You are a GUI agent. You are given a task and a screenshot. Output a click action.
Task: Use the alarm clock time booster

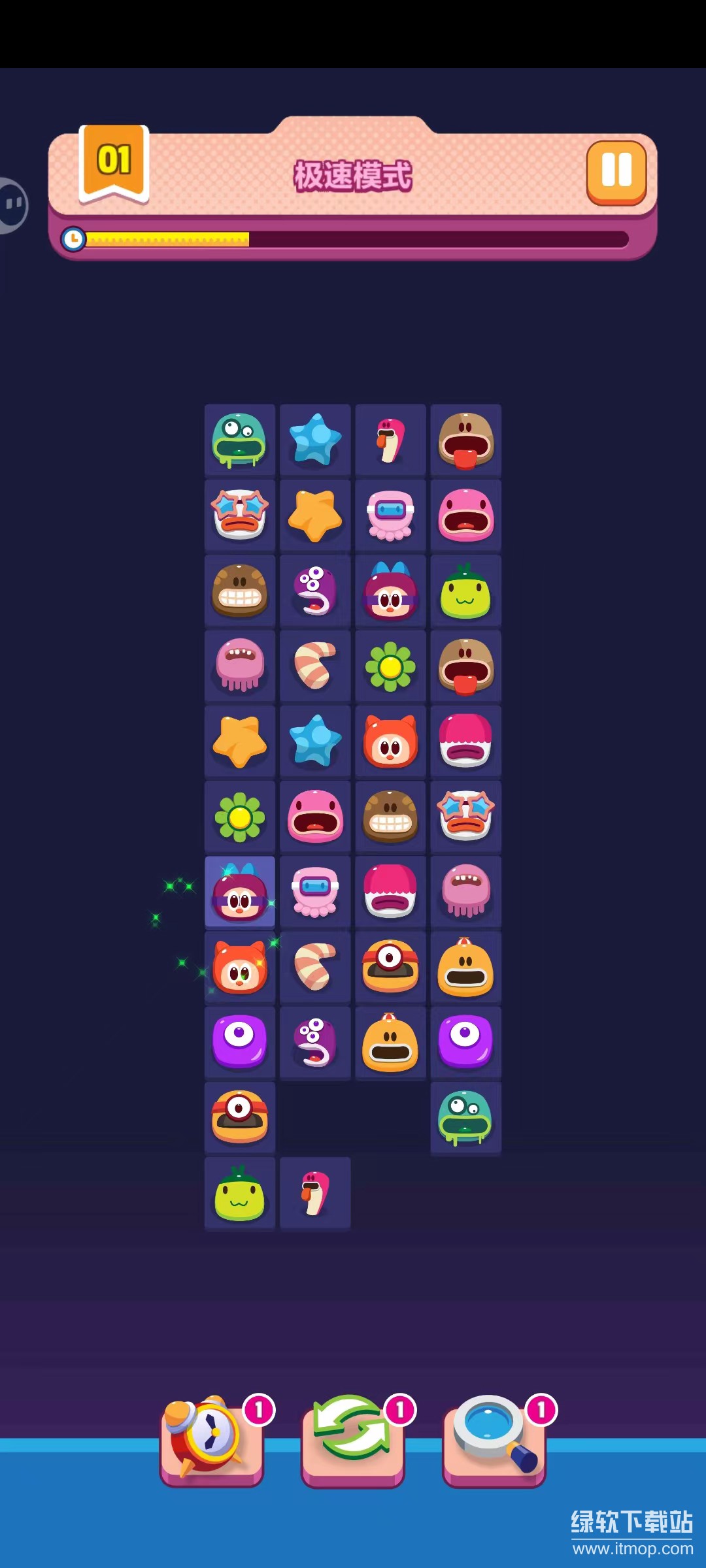211,1439
